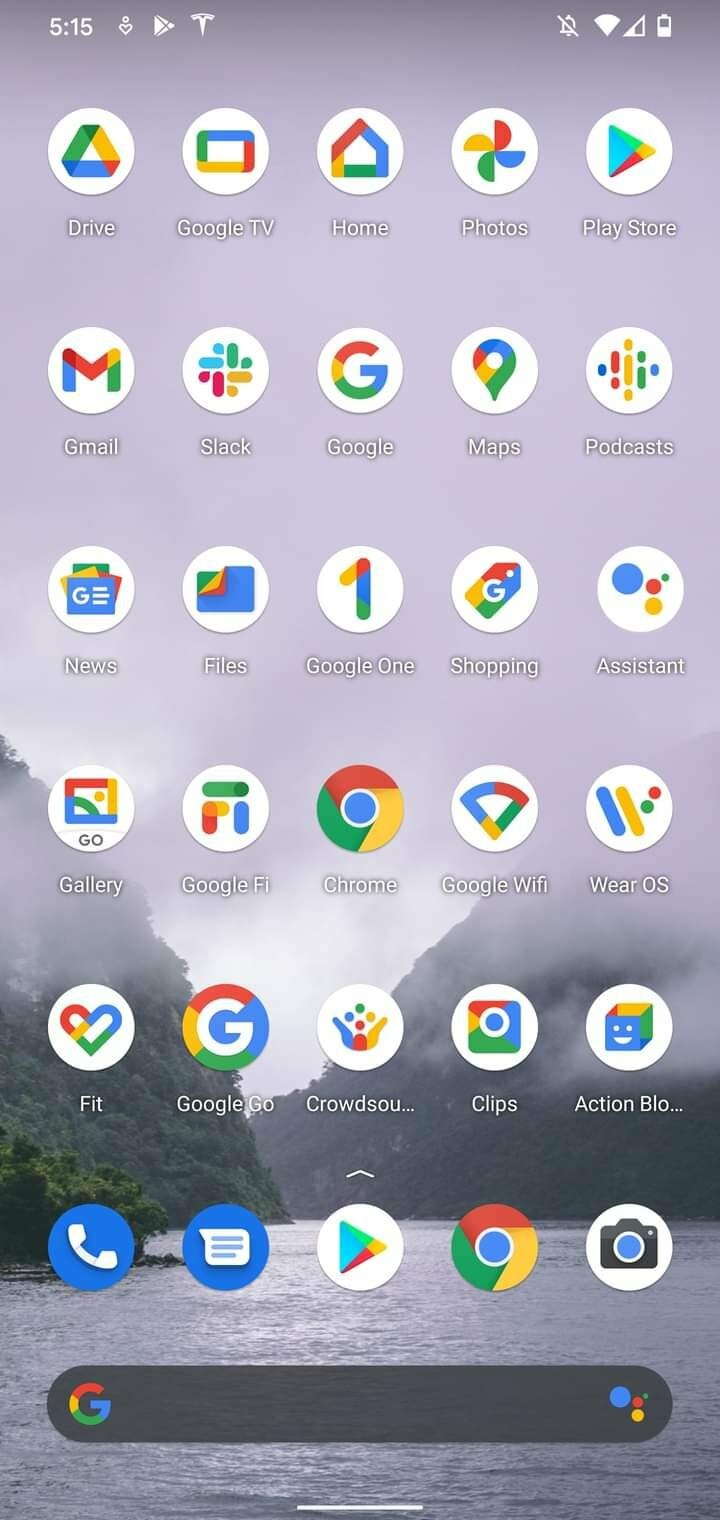
Task: Launch the Clips app
Action: coord(494,1028)
